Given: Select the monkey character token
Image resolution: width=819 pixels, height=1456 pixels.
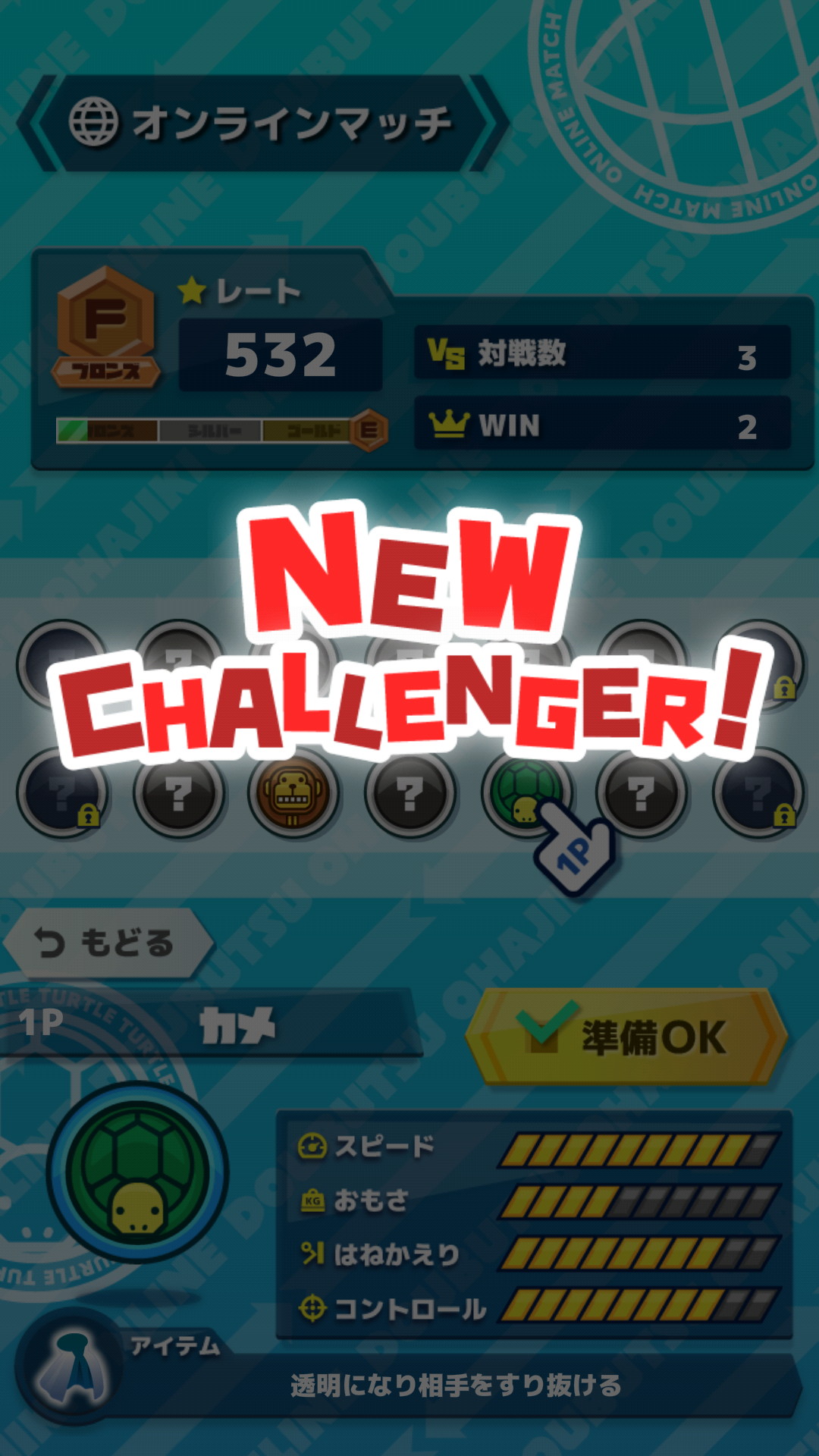Looking at the screenshot, I should click(293, 793).
